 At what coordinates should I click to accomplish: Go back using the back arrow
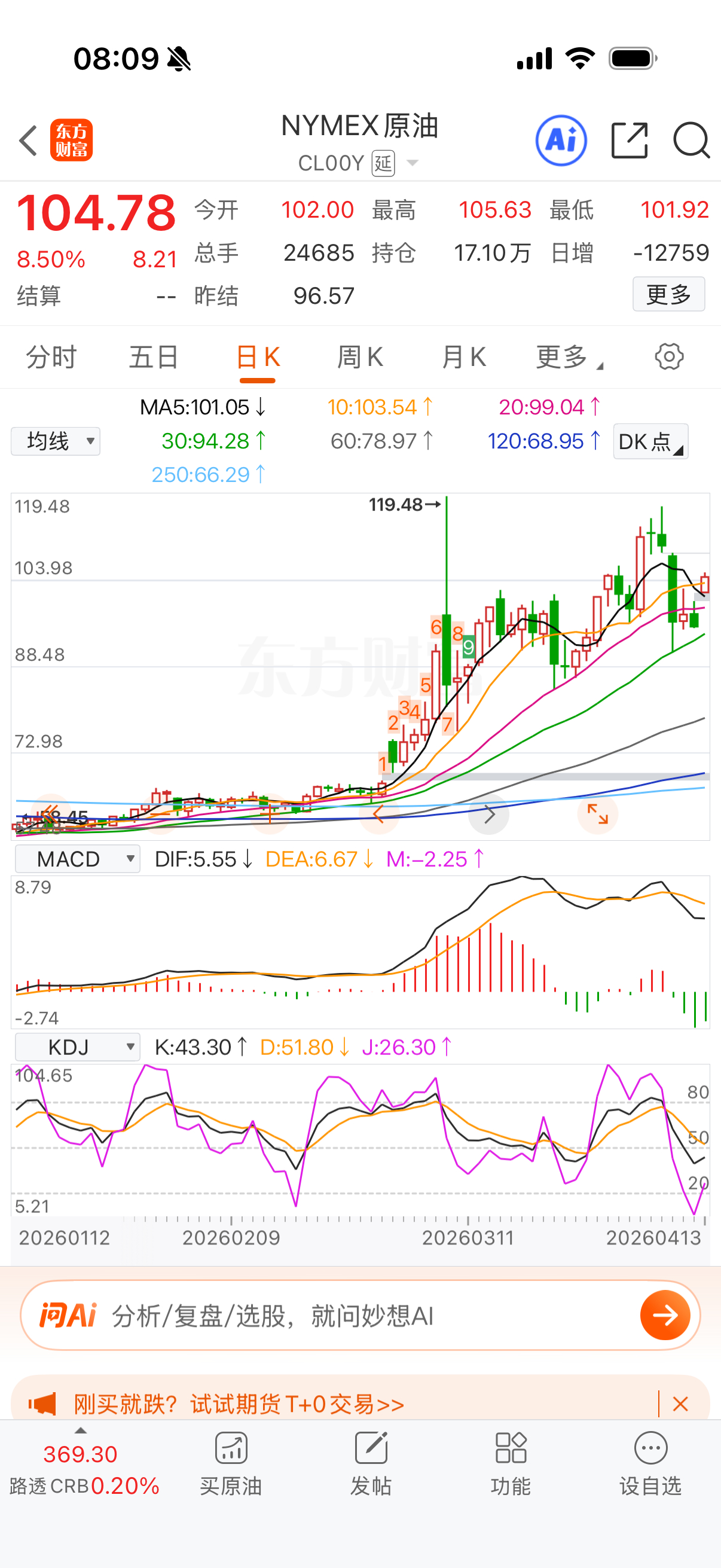(28, 140)
